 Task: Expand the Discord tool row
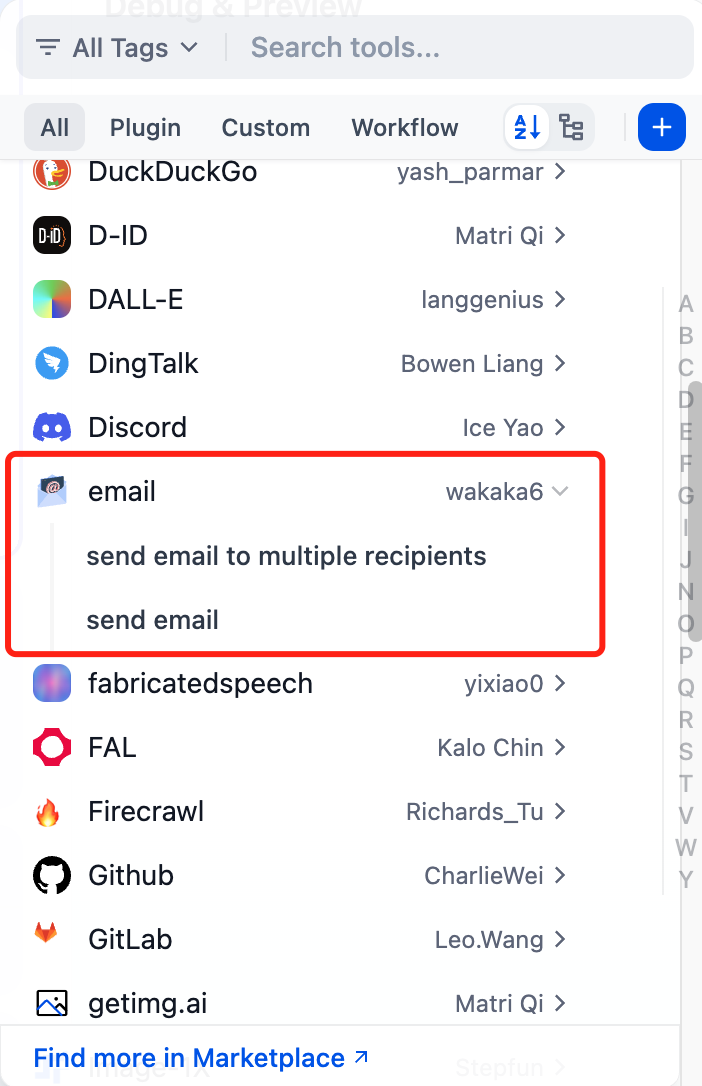pyautogui.click(x=300, y=428)
